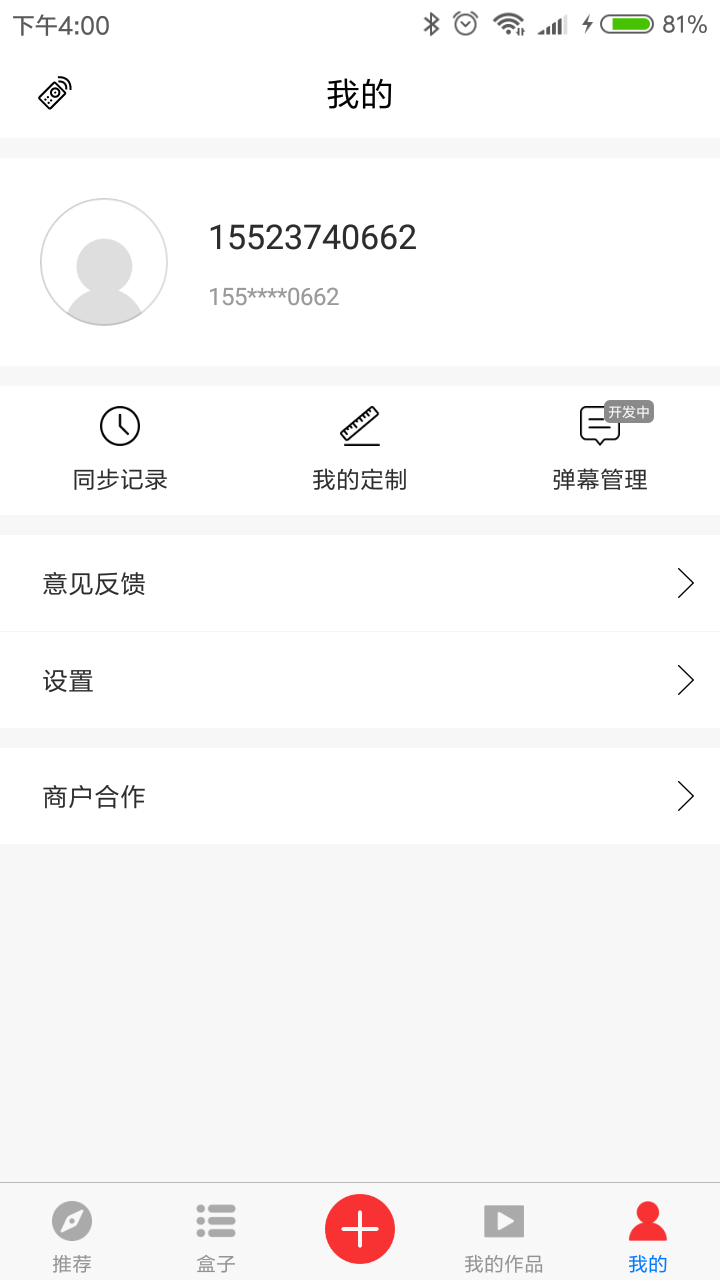Open 弹幕管理 danmaku management
720x1280 pixels.
point(600,450)
